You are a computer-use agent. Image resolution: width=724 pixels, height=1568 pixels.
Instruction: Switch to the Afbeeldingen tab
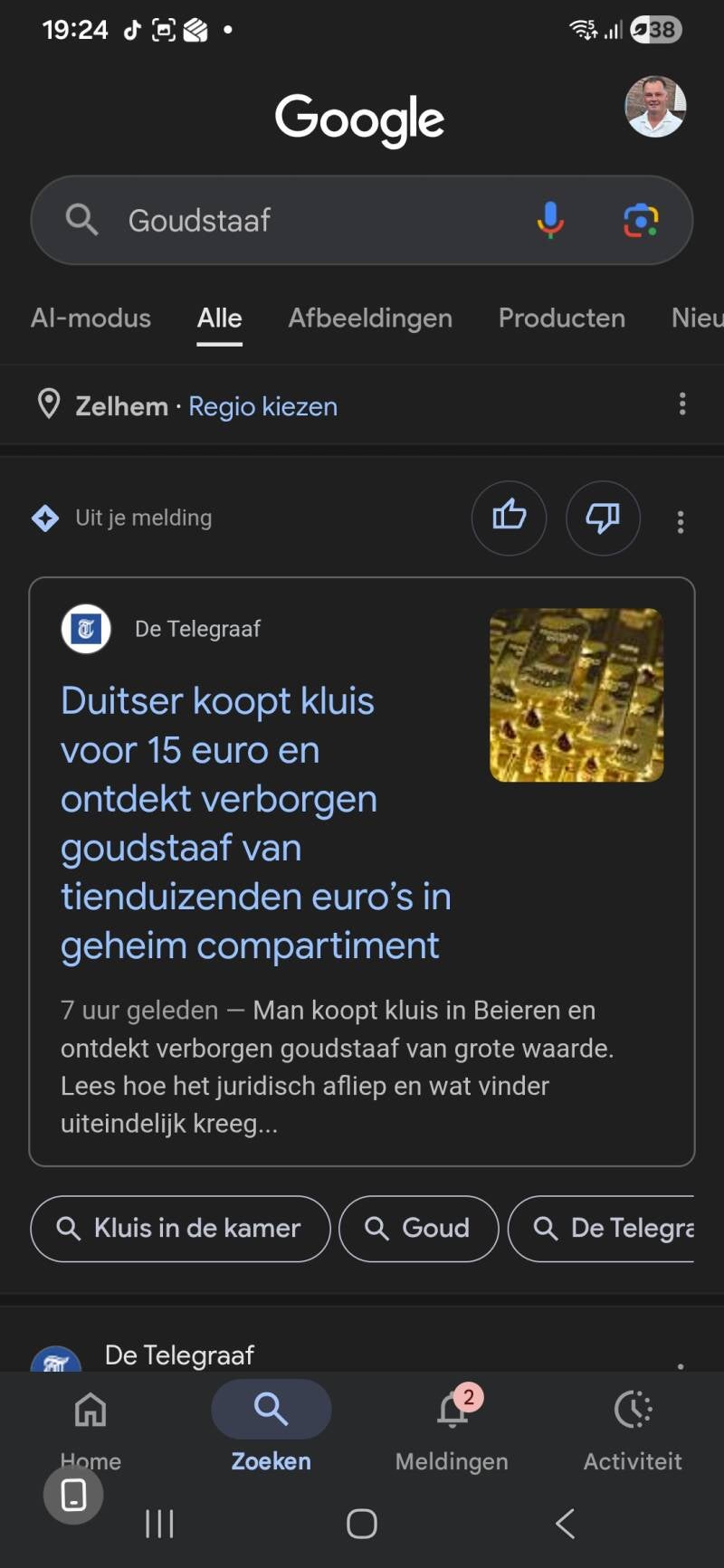pos(370,318)
